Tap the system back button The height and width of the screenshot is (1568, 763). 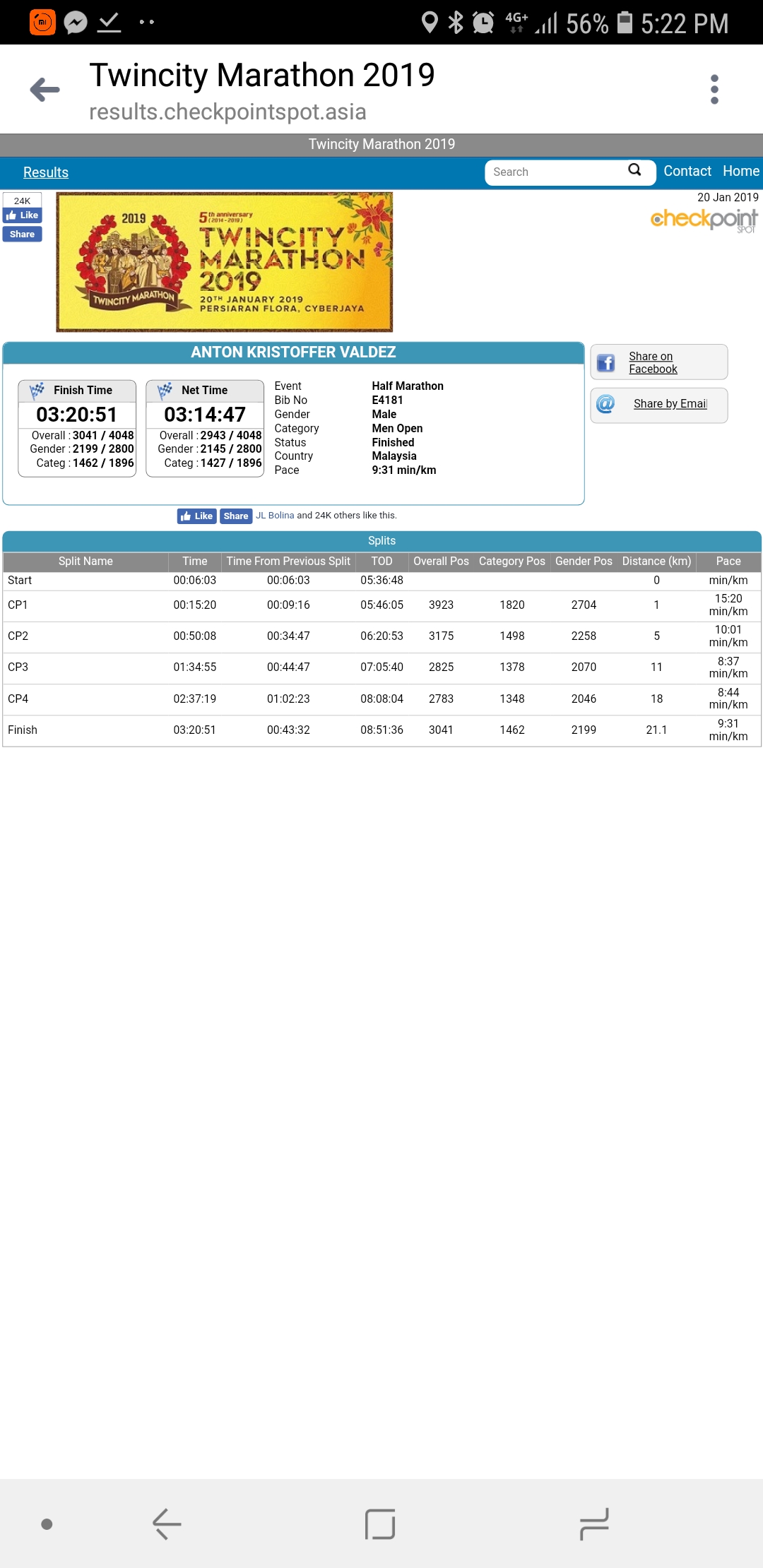[167, 1524]
